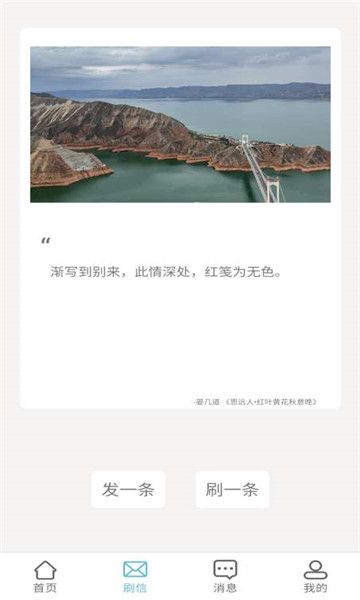The width and height of the screenshot is (360, 600).
Task: Go to the 首页 tab
Action: 45,576
